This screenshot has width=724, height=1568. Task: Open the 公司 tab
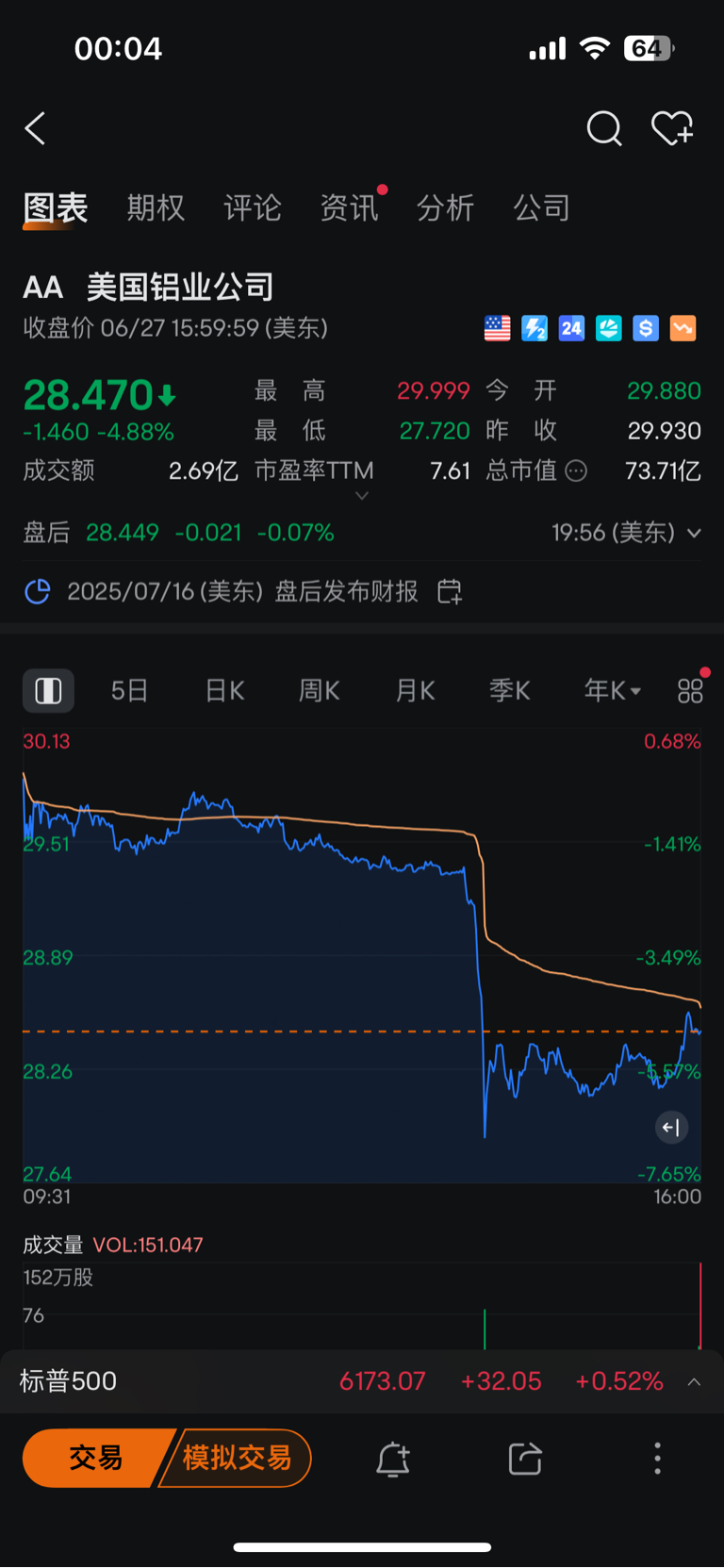(541, 207)
